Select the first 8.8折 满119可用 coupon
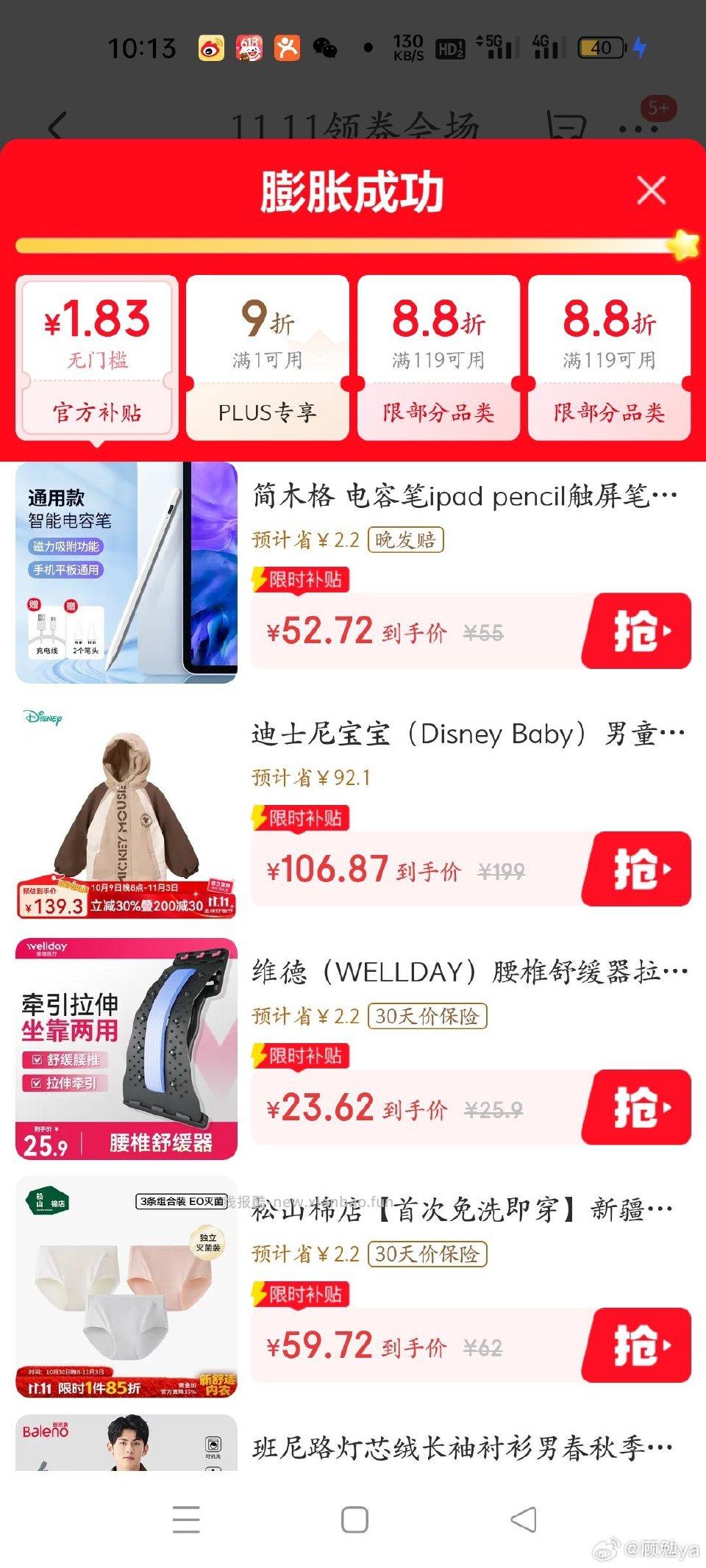Screen dimensions: 706x1568 point(438,353)
